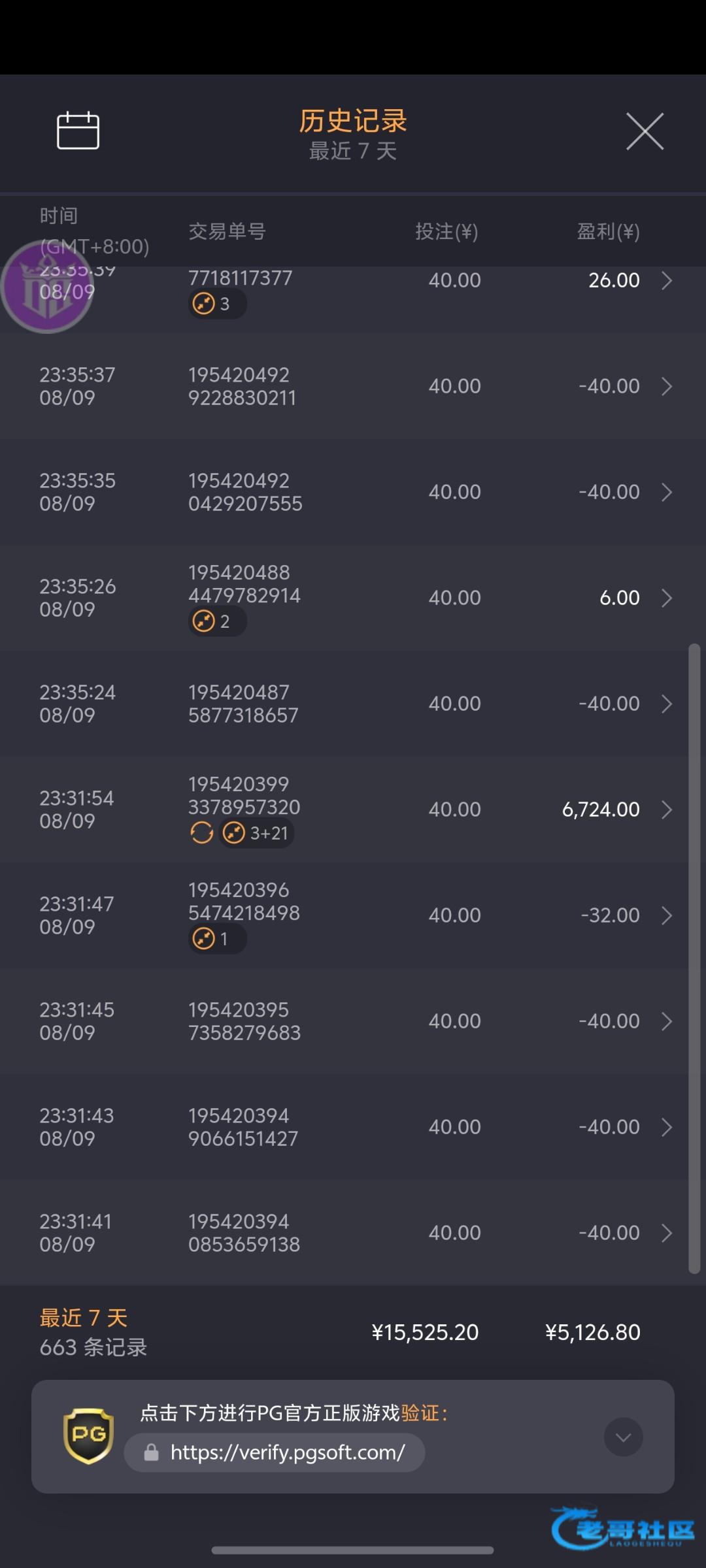
Task: View the 23:35:24 transaction details
Action: coord(353,704)
